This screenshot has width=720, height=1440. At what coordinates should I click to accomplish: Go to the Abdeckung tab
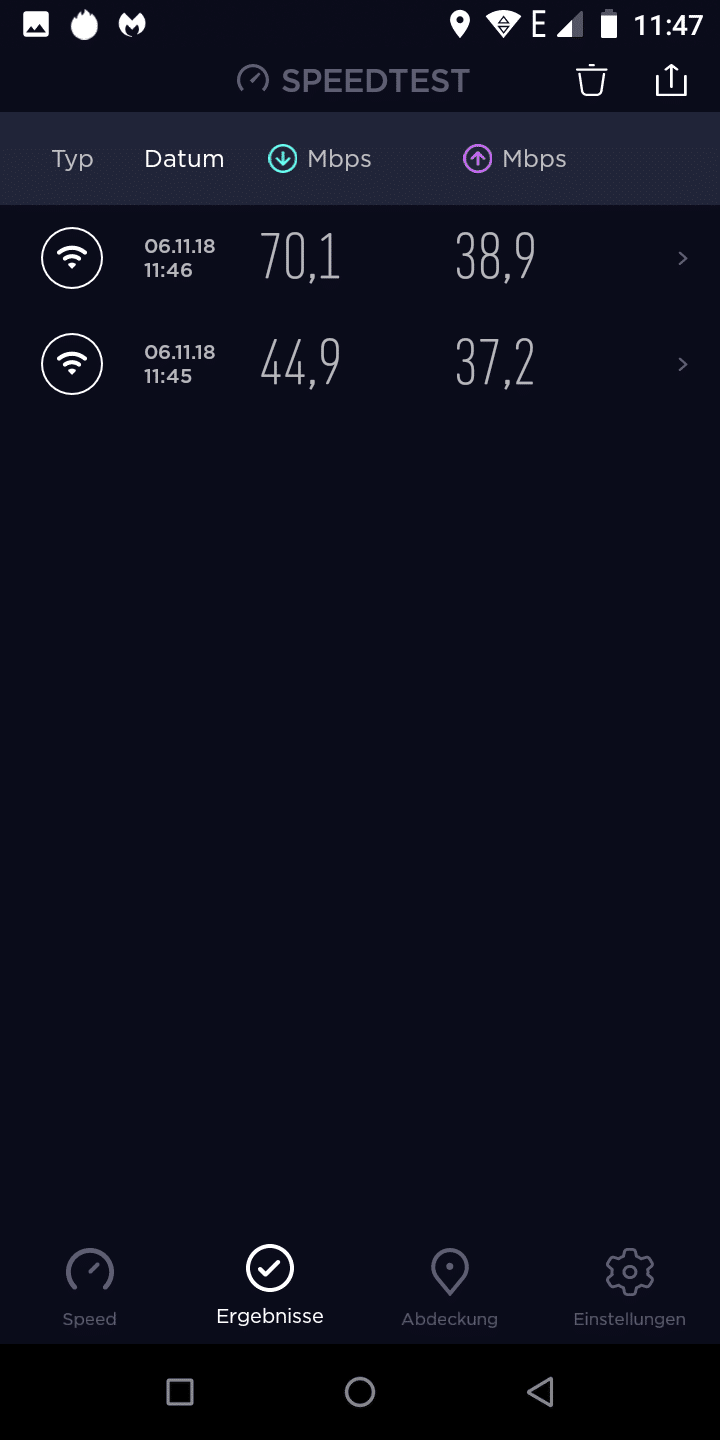450,1288
